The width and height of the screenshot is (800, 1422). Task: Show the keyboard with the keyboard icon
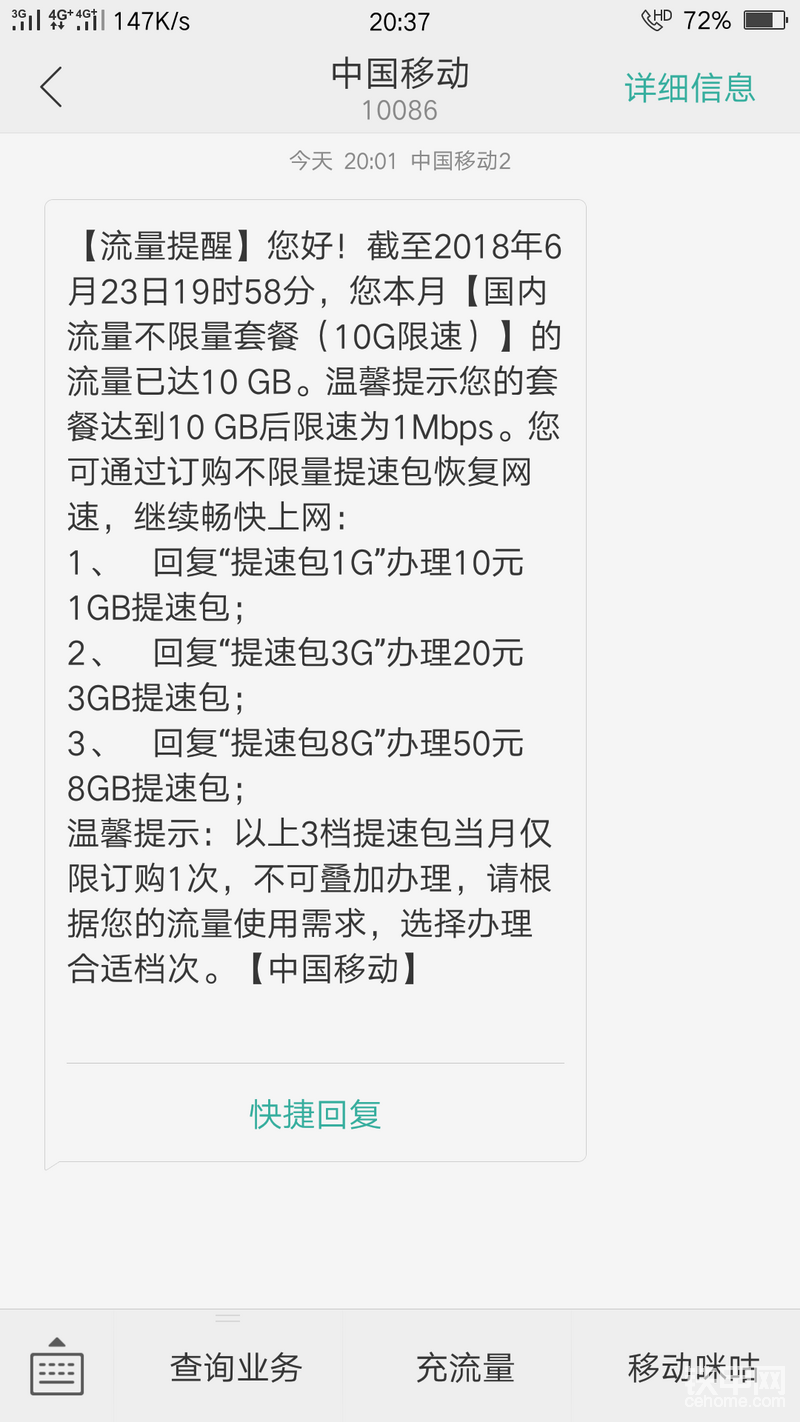57,1366
